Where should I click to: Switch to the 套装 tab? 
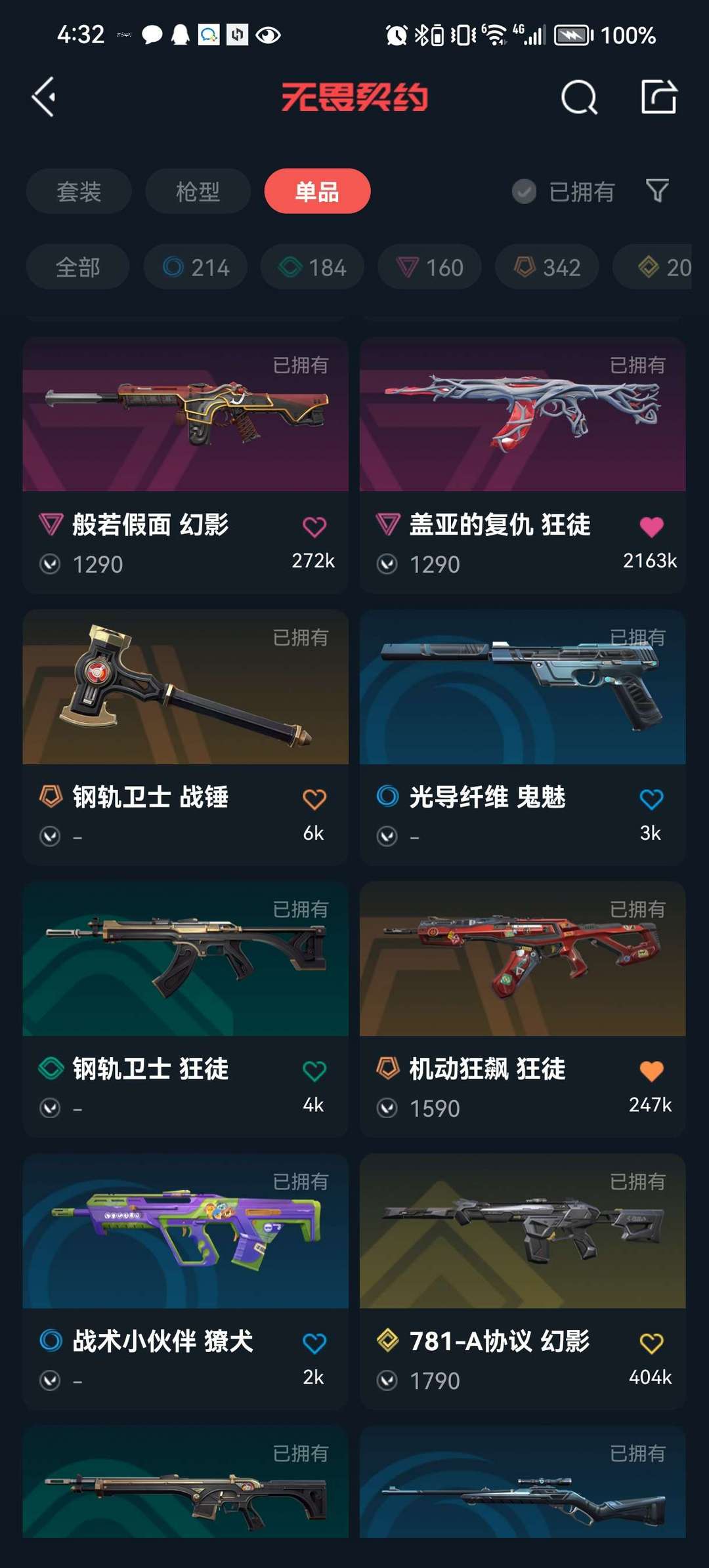click(79, 192)
